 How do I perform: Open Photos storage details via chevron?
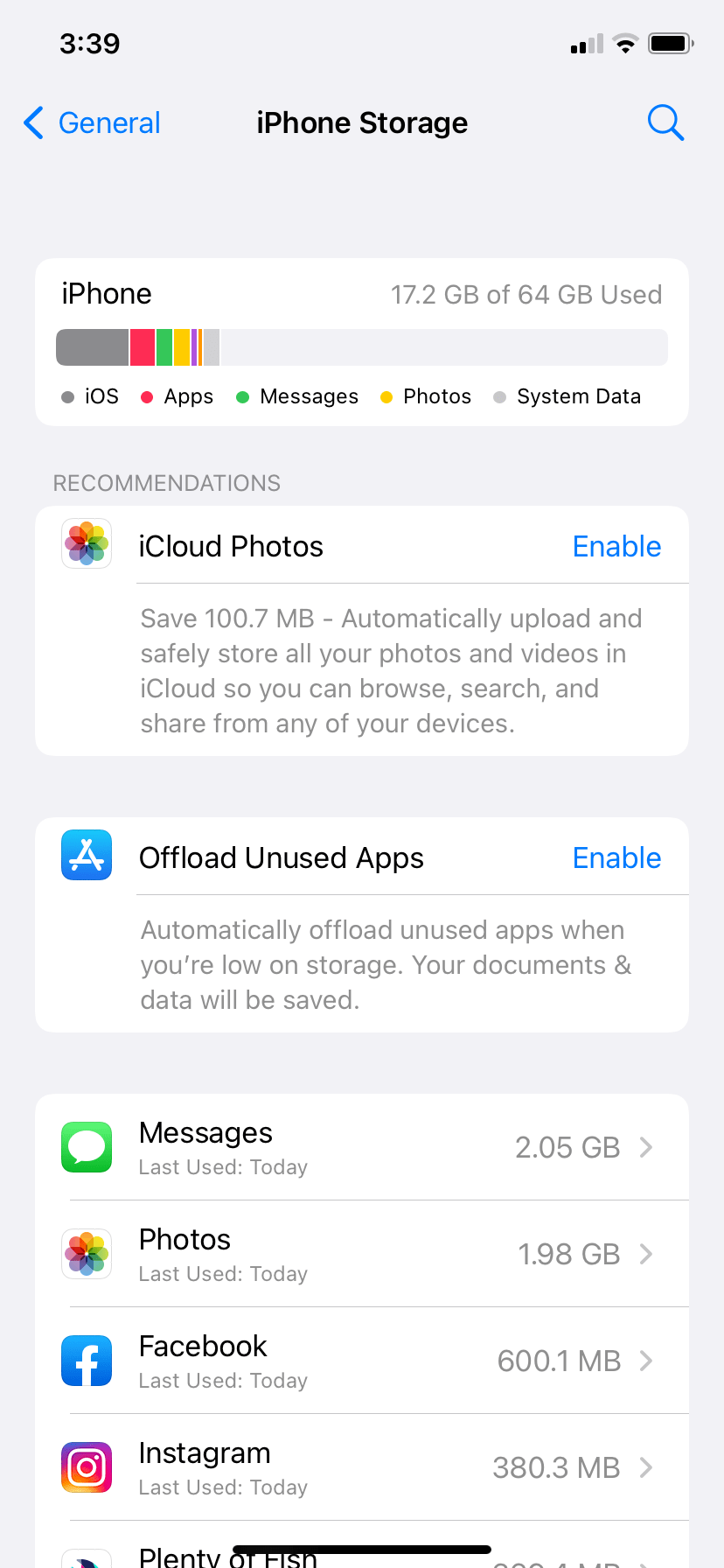[645, 1253]
